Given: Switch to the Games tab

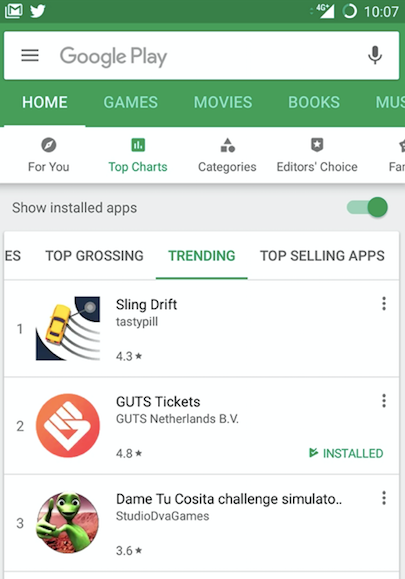Looking at the screenshot, I should [x=130, y=102].
